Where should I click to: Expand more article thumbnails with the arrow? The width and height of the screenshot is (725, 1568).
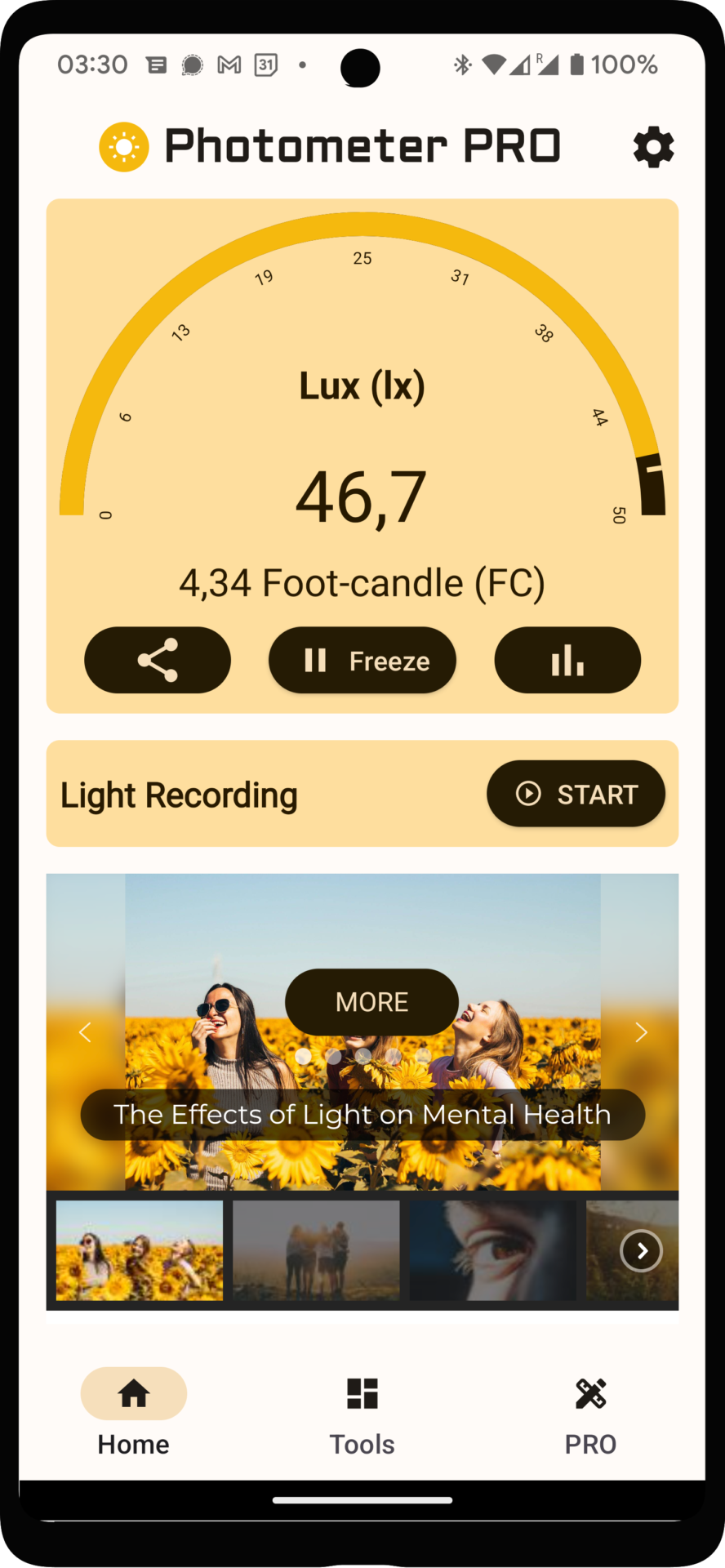(x=642, y=1250)
